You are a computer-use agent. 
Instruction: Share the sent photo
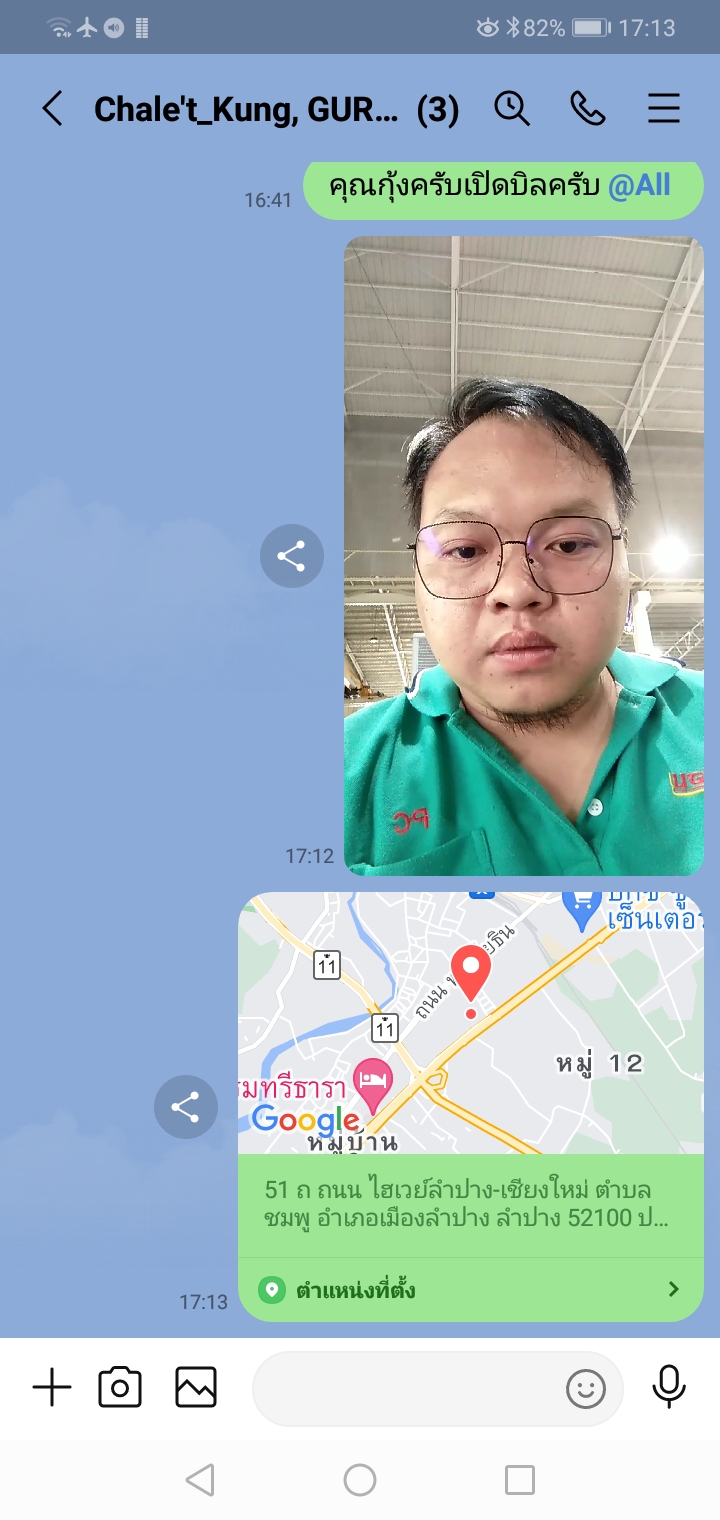coord(291,556)
